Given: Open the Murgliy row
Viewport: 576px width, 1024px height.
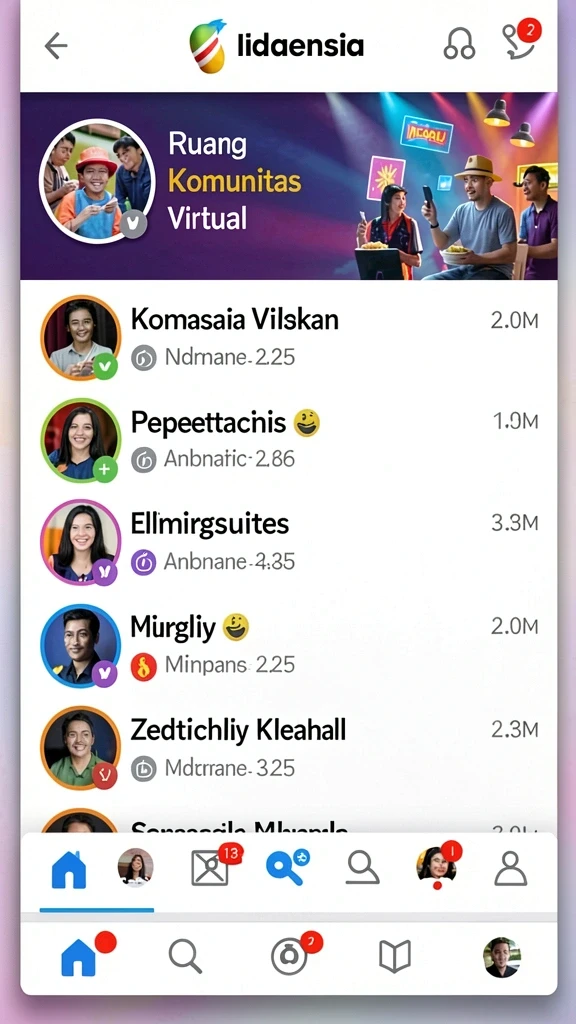Looking at the screenshot, I should click(x=289, y=645).
